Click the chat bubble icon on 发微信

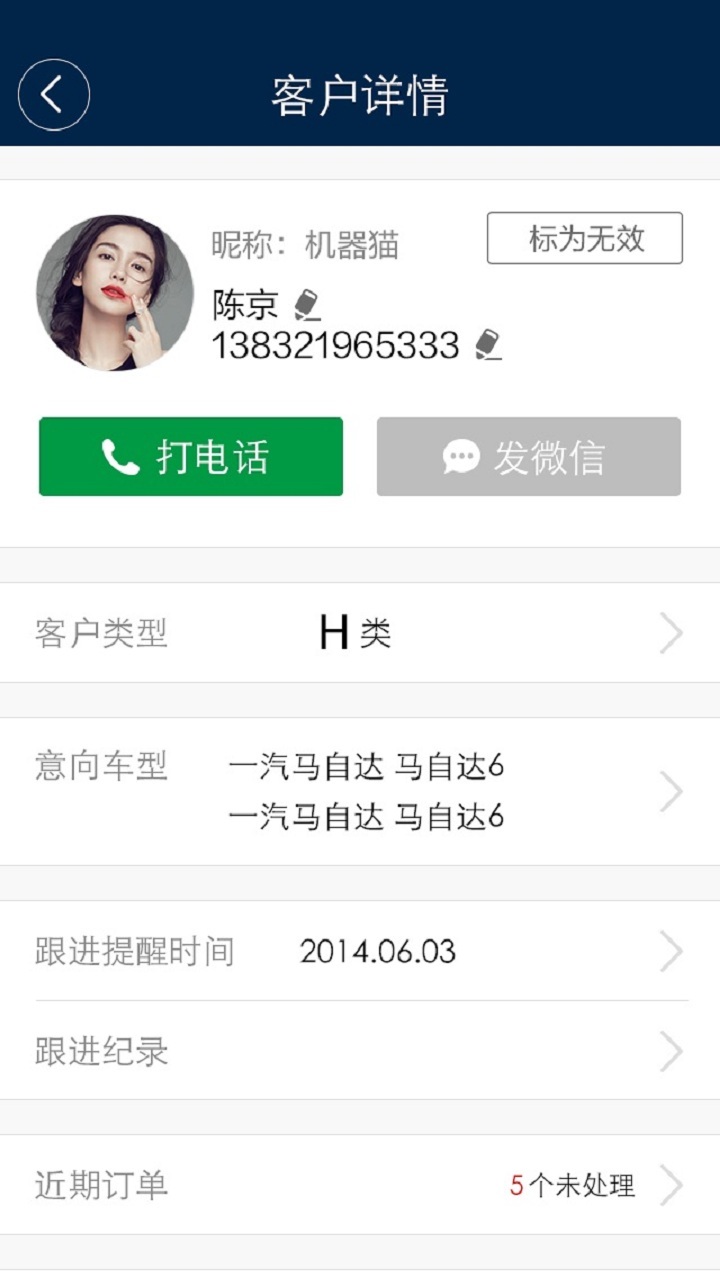(x=459, y=456)
